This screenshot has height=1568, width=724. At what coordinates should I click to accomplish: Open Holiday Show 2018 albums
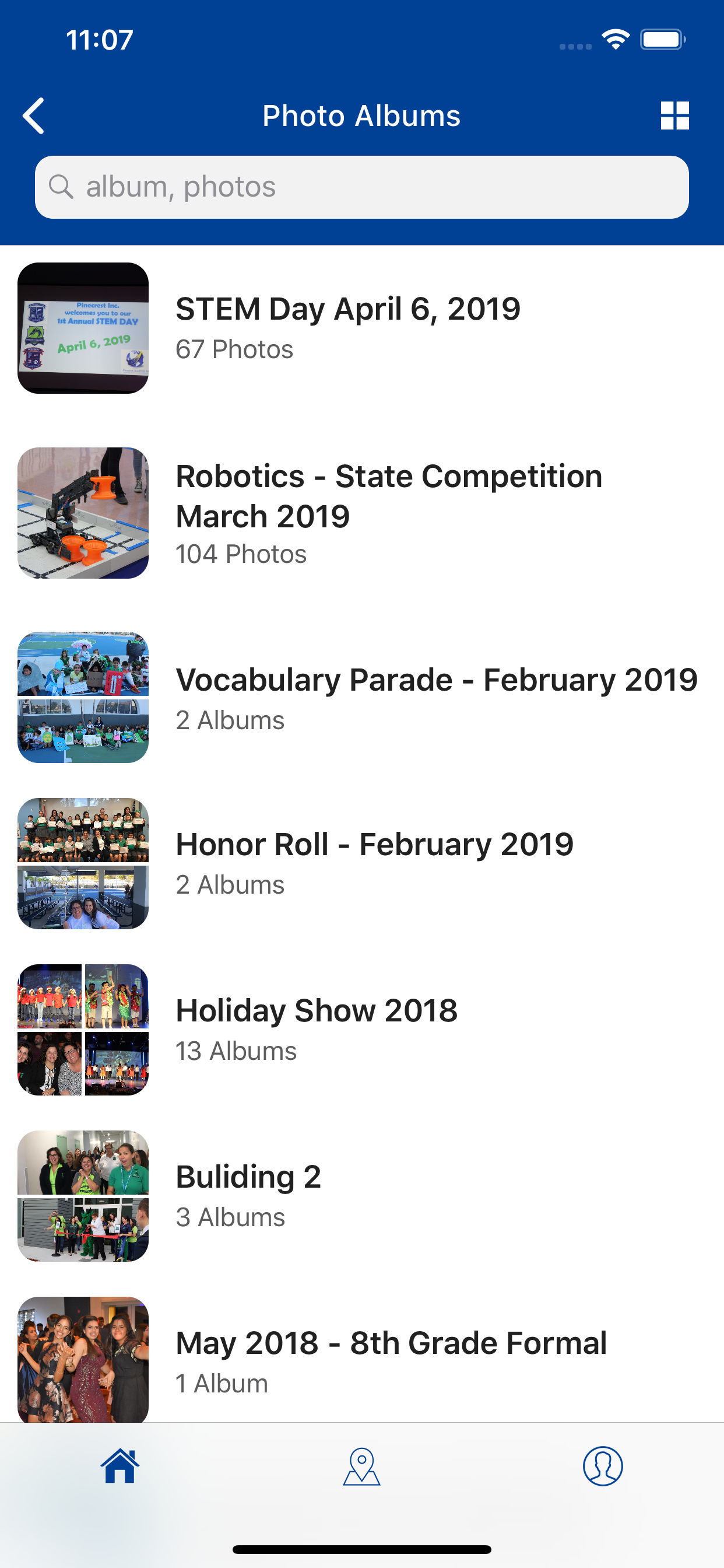(362, 1030)
